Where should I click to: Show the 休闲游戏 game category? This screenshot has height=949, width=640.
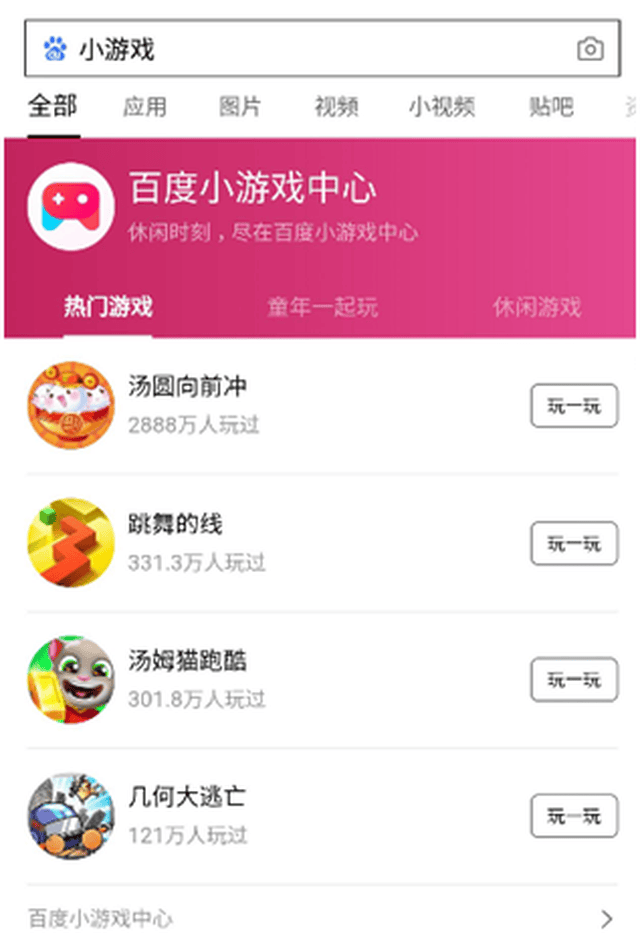click(536, 307)
